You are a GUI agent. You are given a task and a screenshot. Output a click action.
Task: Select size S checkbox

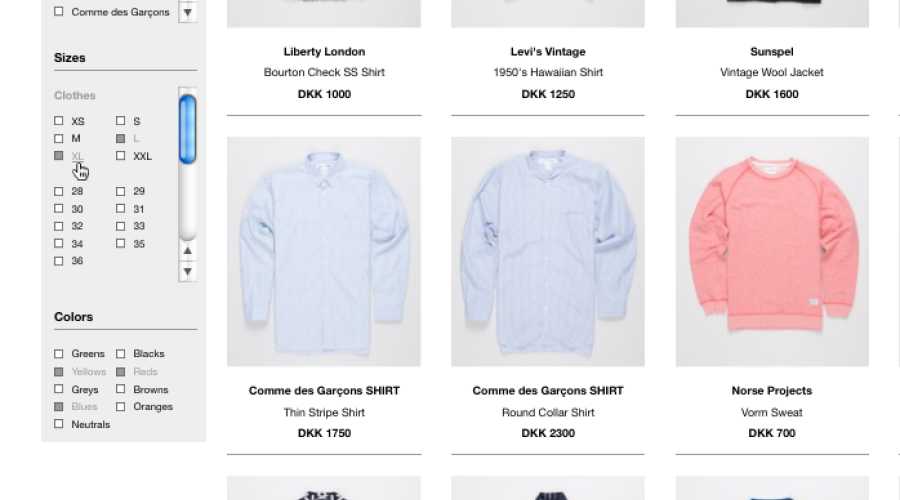tap(121, 121)
